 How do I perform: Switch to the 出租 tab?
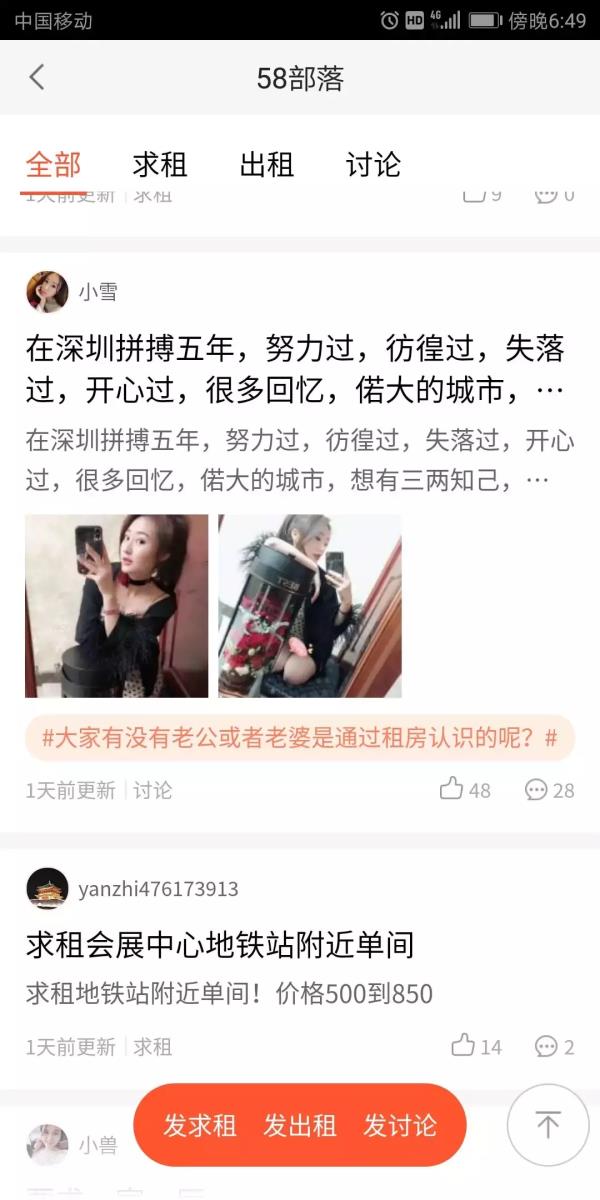click(267, 165)
